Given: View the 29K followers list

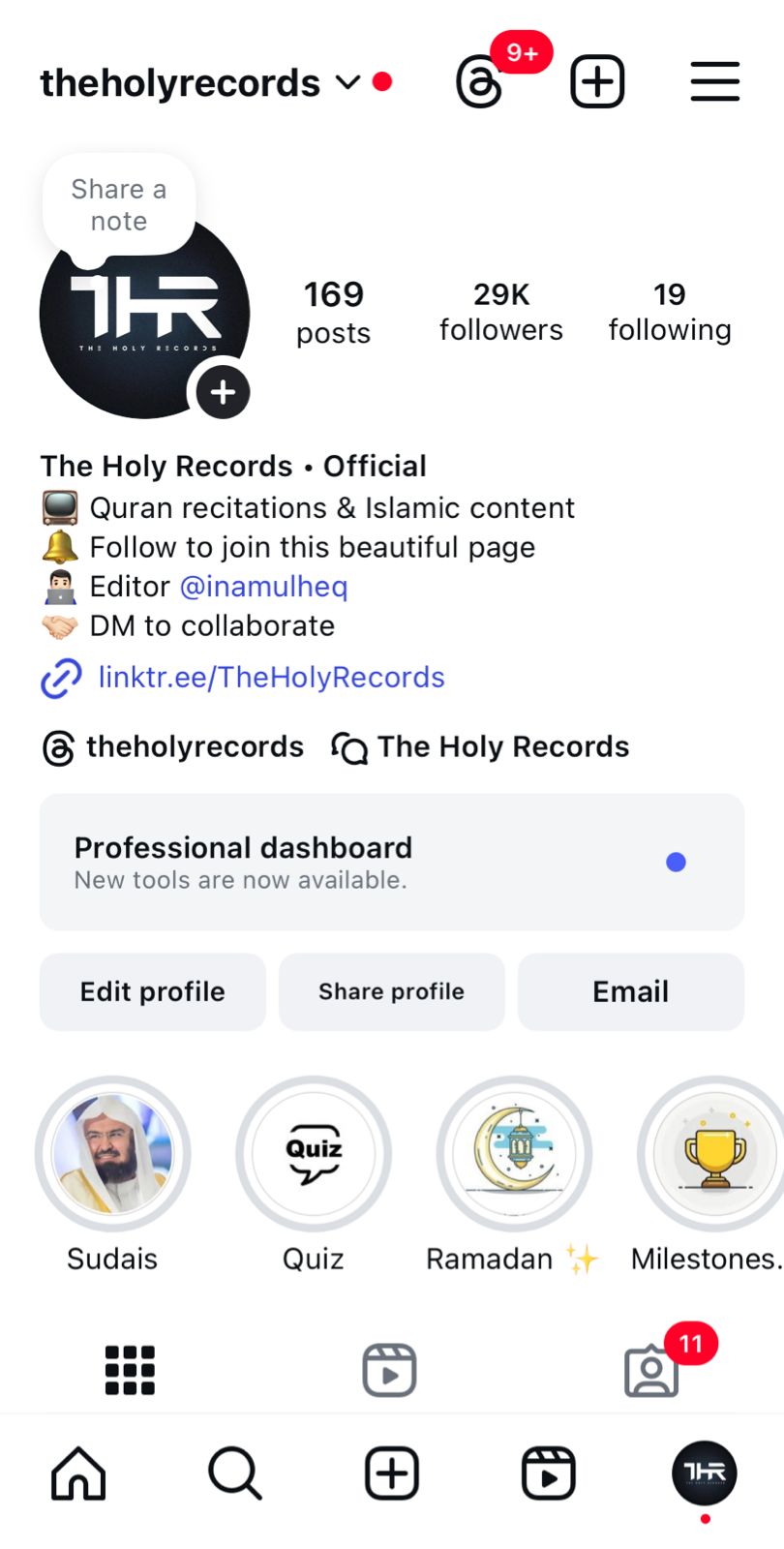Looking at the screenshot, I should coord(500,312).
